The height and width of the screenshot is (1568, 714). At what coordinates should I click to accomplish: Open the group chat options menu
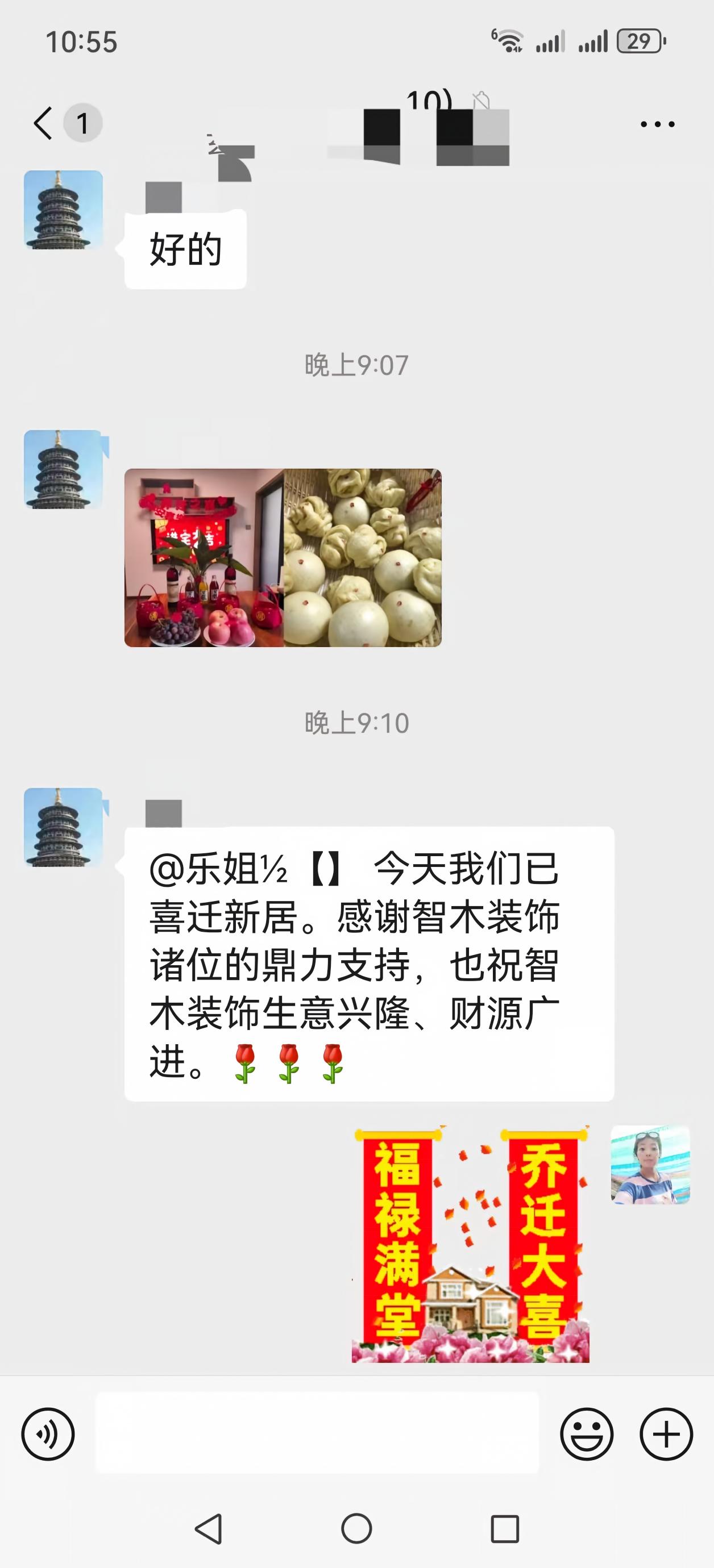657,124
